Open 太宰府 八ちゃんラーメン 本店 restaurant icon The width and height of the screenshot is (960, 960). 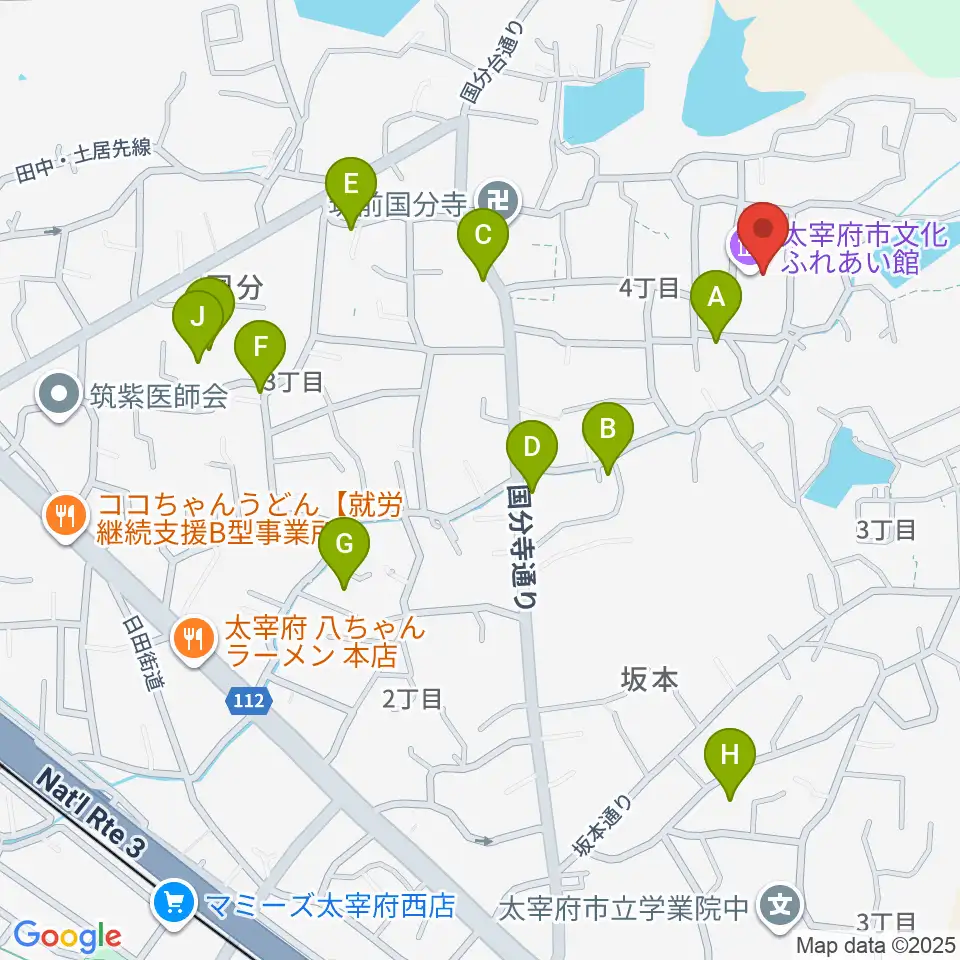point(194,640)
